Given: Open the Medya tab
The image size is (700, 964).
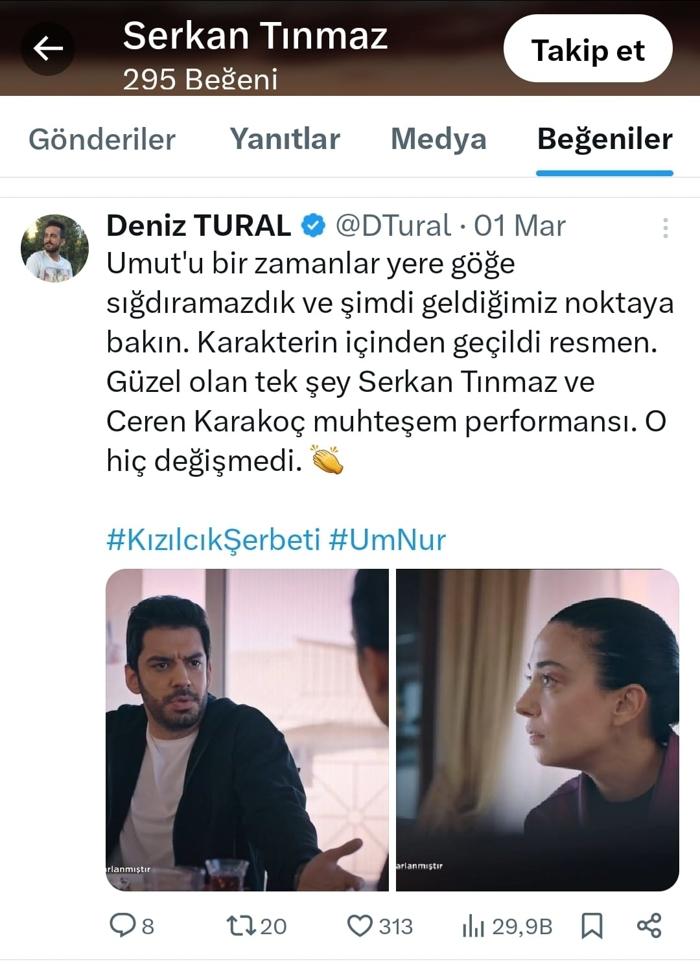Looking at the screenshot, I should [x=438, y=139].
